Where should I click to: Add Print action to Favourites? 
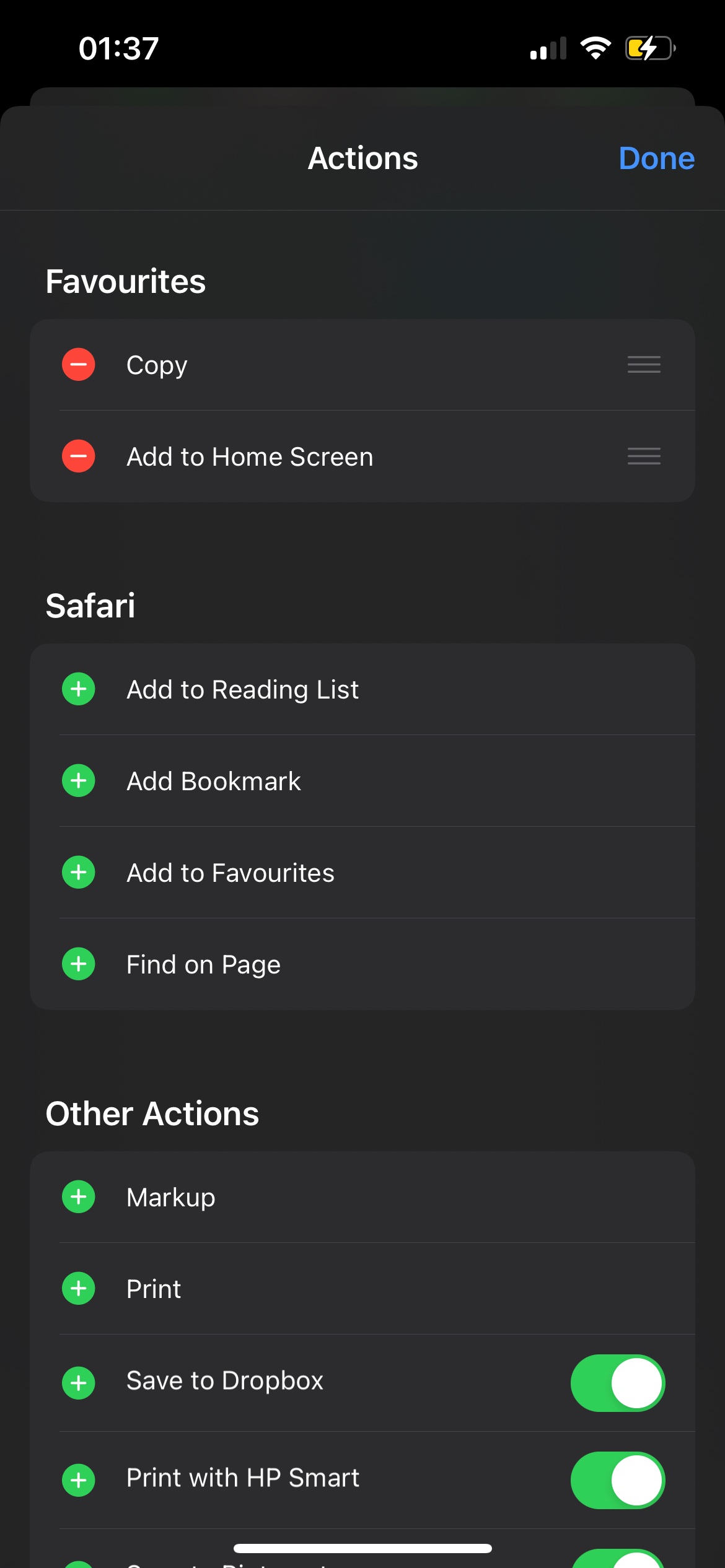coord(79,1288)
